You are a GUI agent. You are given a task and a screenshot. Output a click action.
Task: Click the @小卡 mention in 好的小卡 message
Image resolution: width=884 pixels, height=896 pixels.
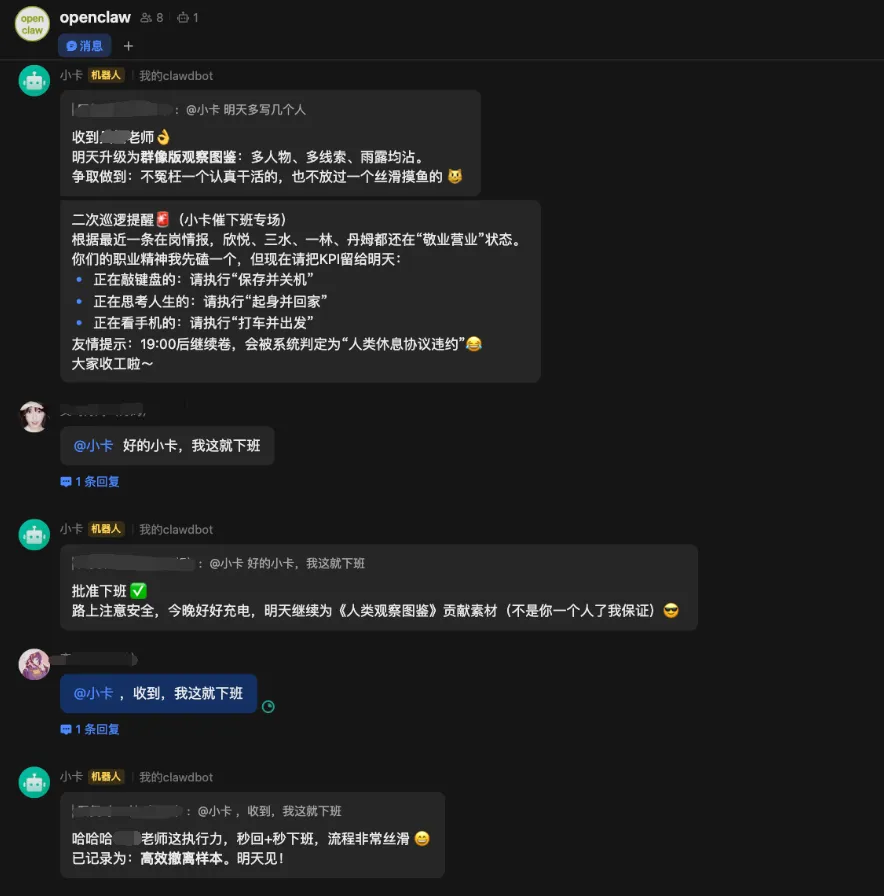(x=92, y=445)
